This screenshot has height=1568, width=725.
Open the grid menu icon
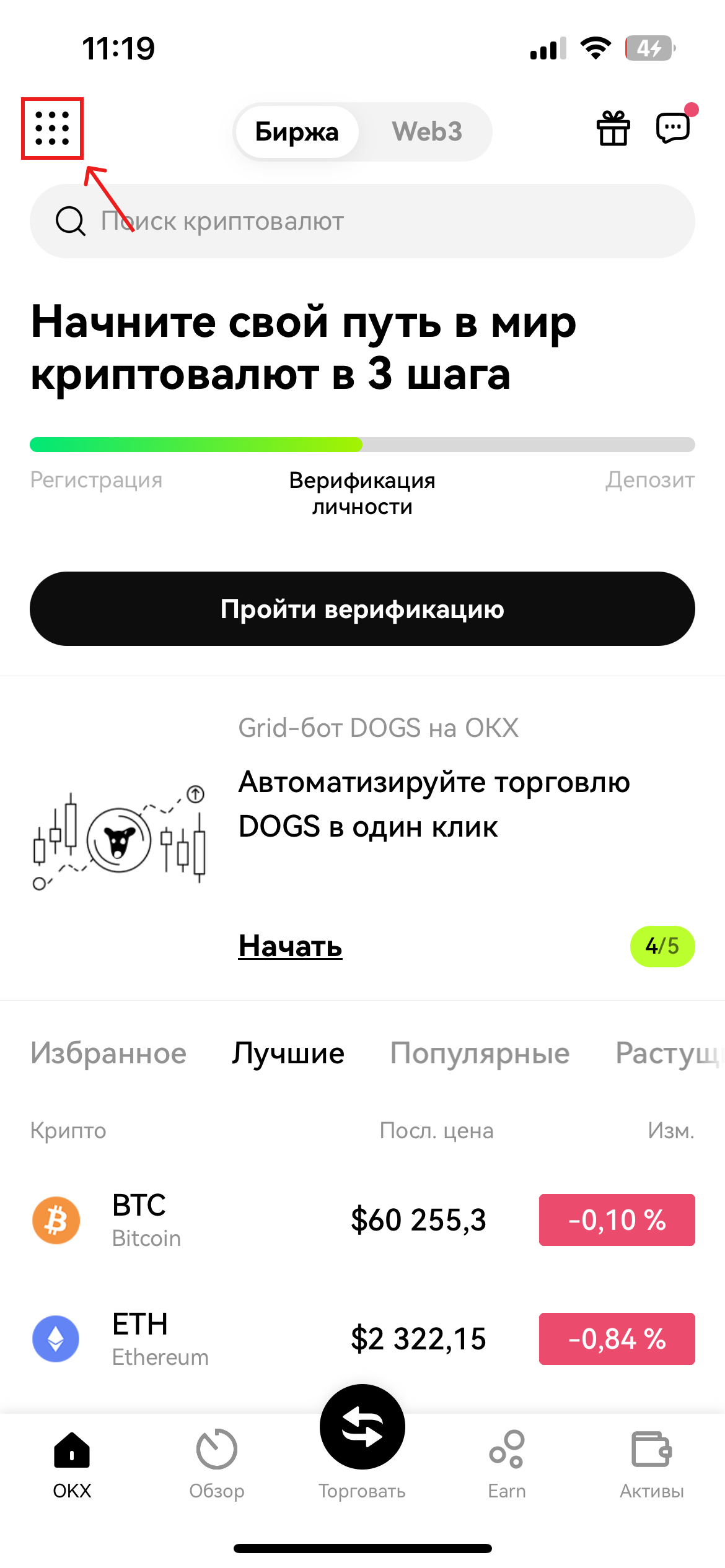[x=52, y=128]
